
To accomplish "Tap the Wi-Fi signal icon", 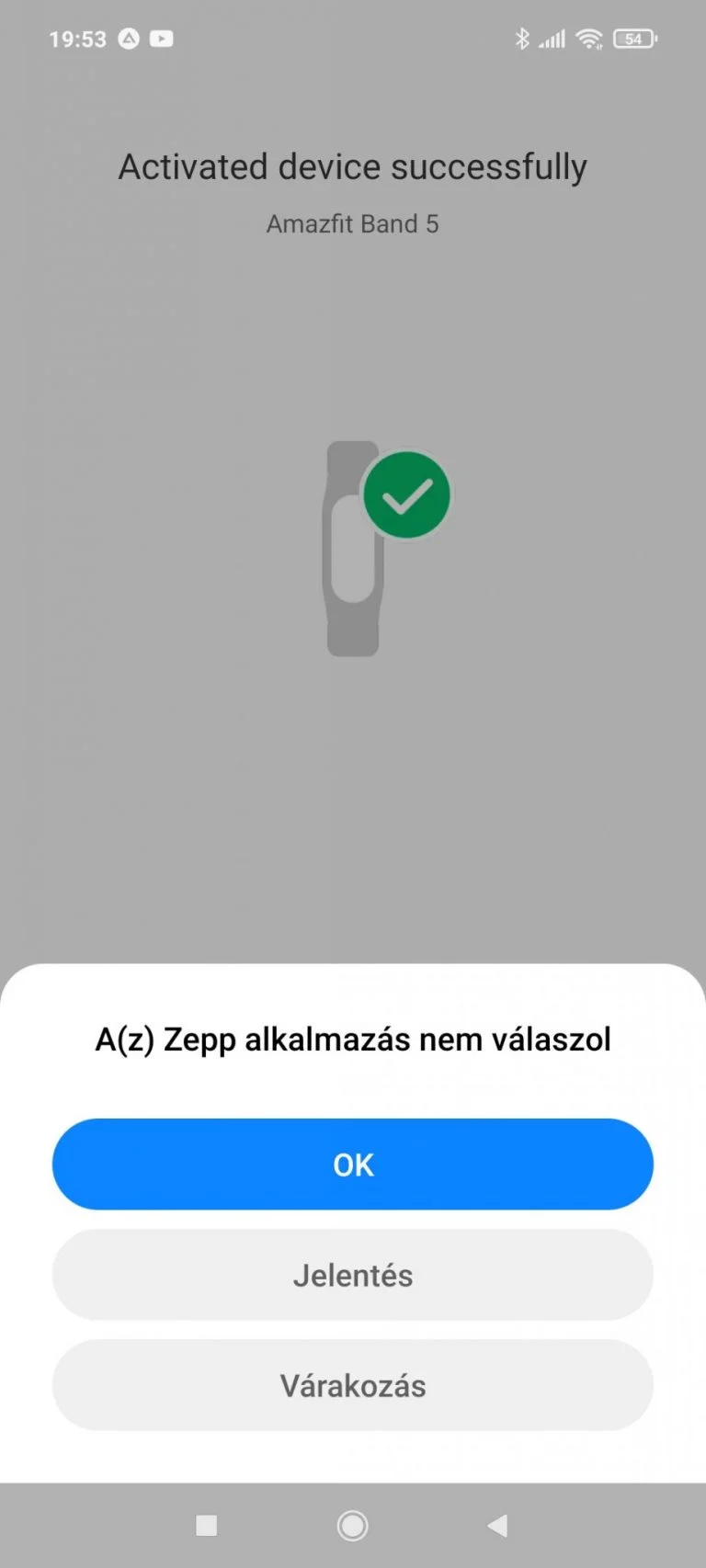I will coord(588,39).
